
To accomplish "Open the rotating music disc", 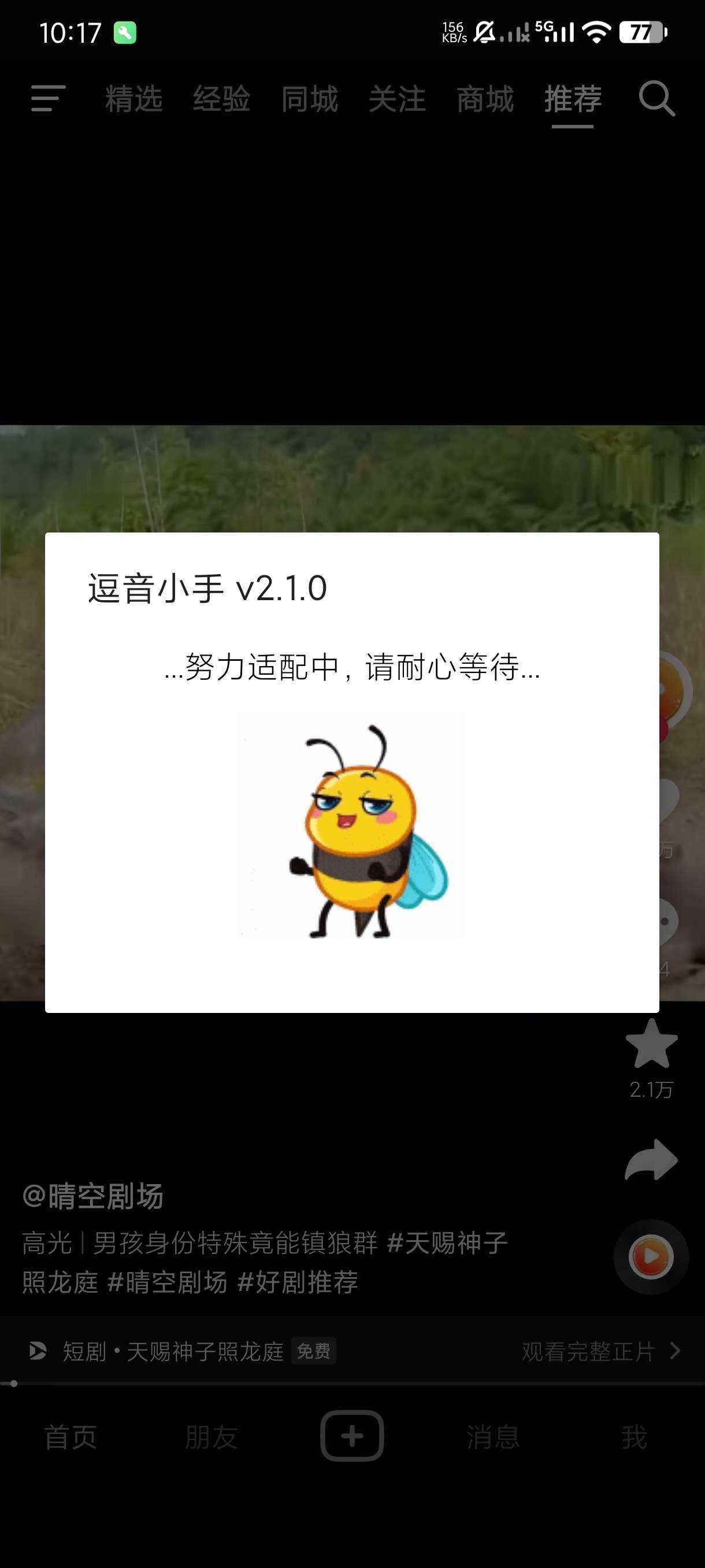I will click(x=650, y=1256).
